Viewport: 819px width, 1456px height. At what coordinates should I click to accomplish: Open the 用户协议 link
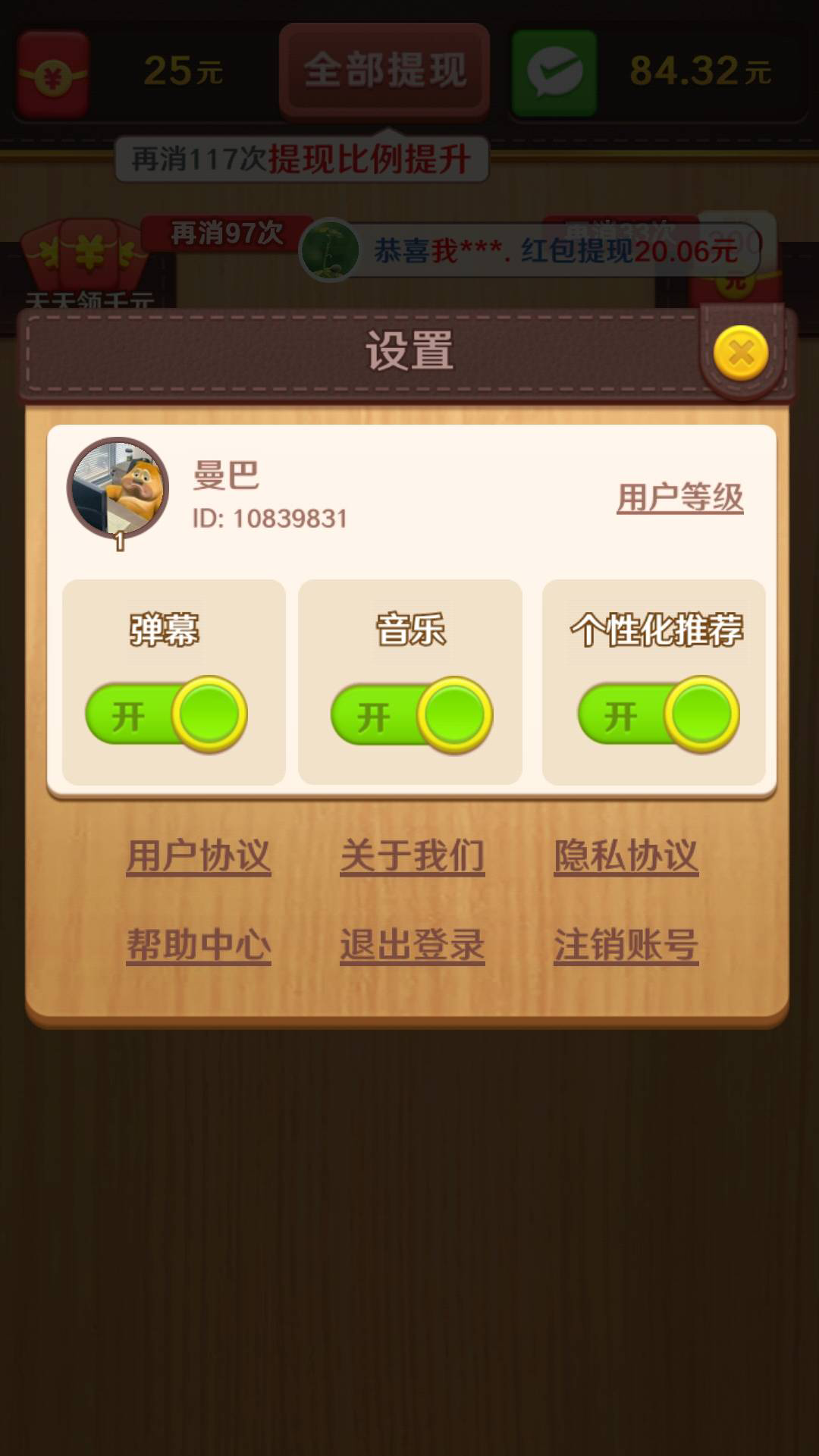point(199,856)
